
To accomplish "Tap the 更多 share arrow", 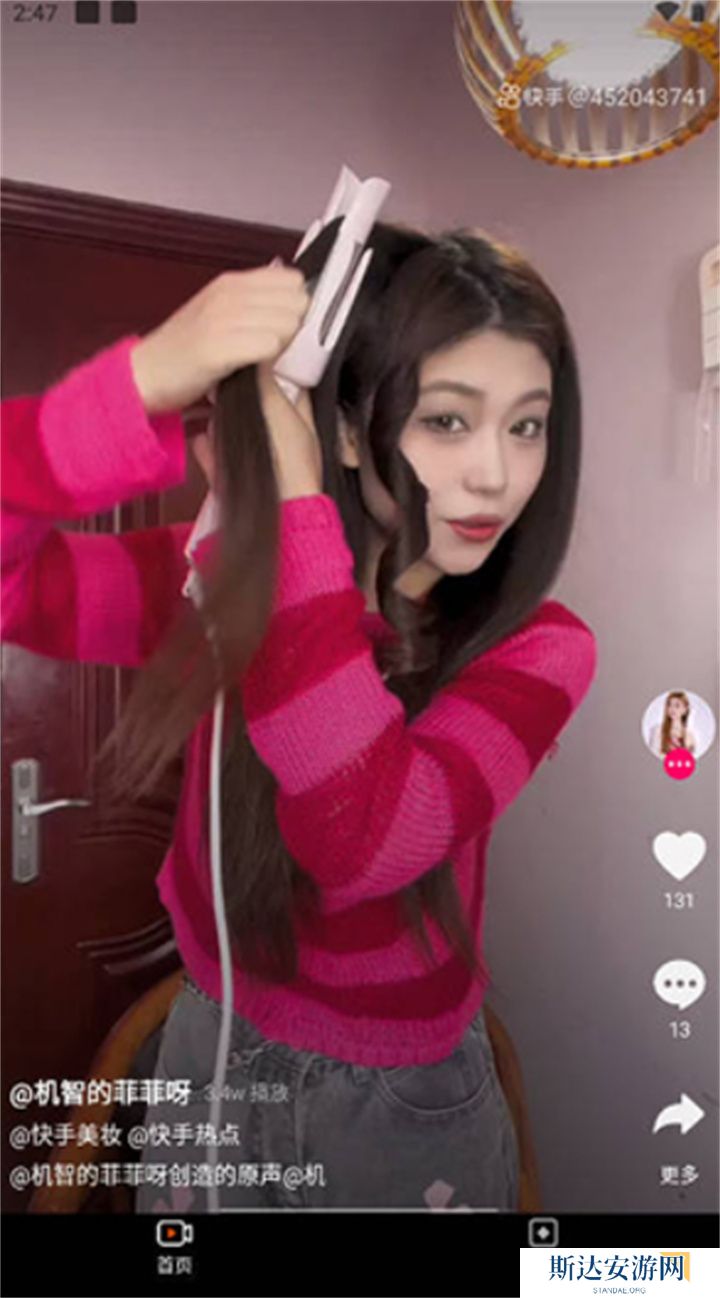I will [679, 1115].
